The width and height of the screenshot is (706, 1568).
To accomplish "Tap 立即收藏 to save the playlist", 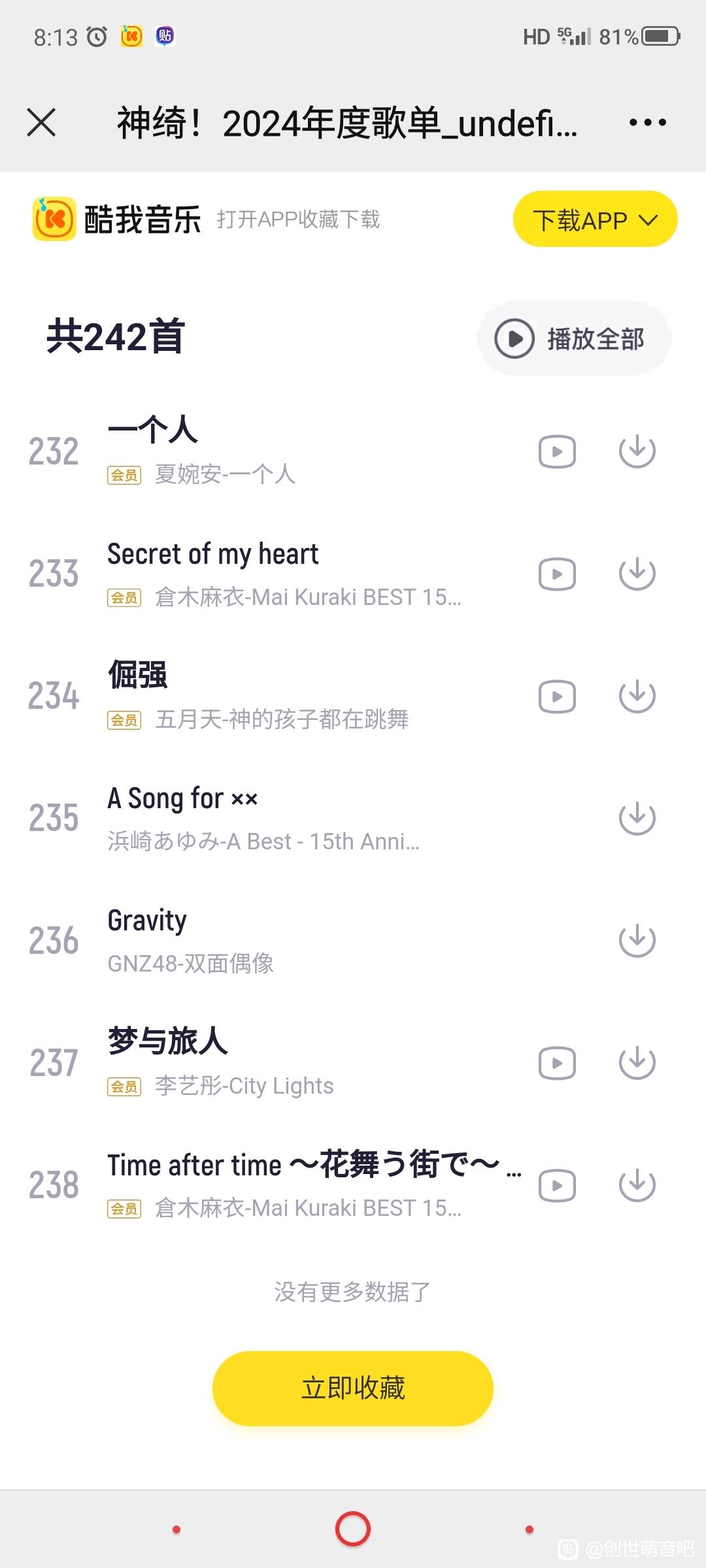I will pyautogui.click(x=353, y=1388).
